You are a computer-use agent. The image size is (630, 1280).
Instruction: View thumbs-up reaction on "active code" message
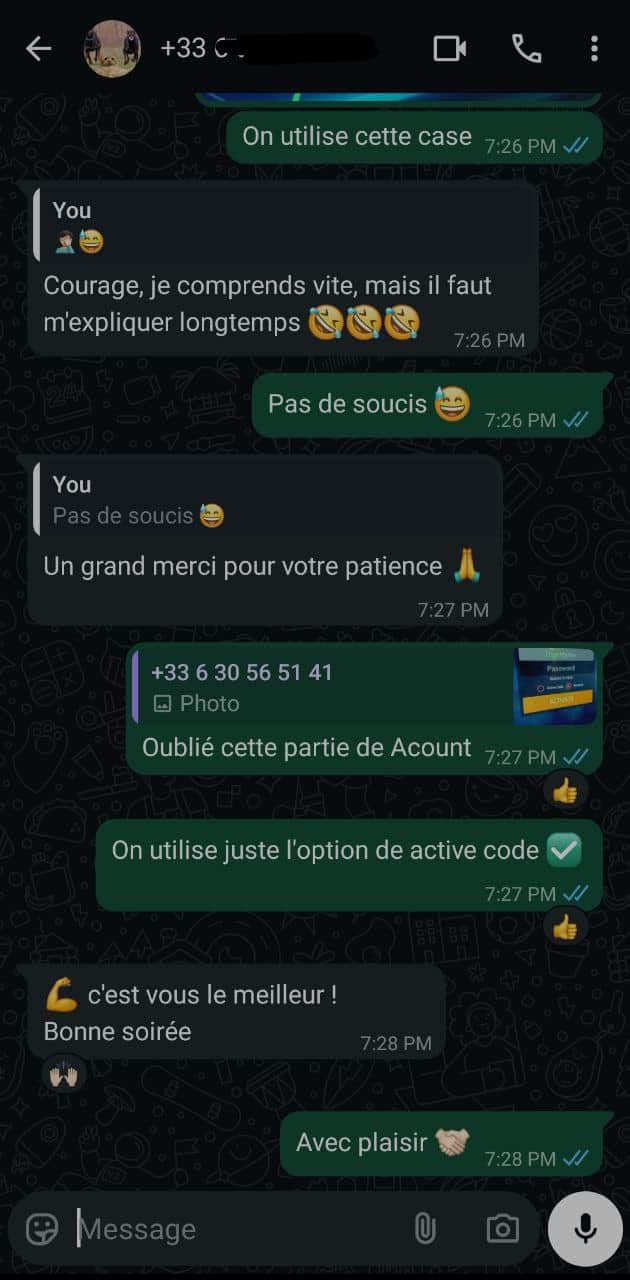pyautogui.click(x=565, y=929)
